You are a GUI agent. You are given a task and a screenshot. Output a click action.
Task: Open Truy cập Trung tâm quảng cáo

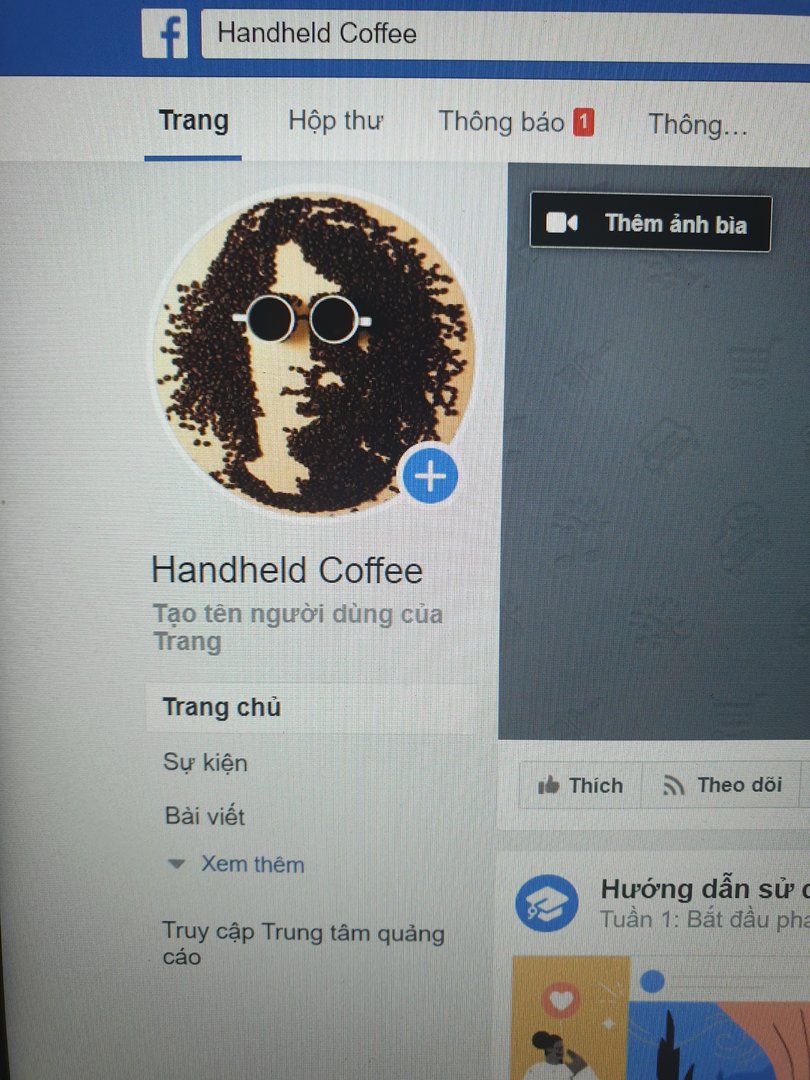(x=303, y=945)
